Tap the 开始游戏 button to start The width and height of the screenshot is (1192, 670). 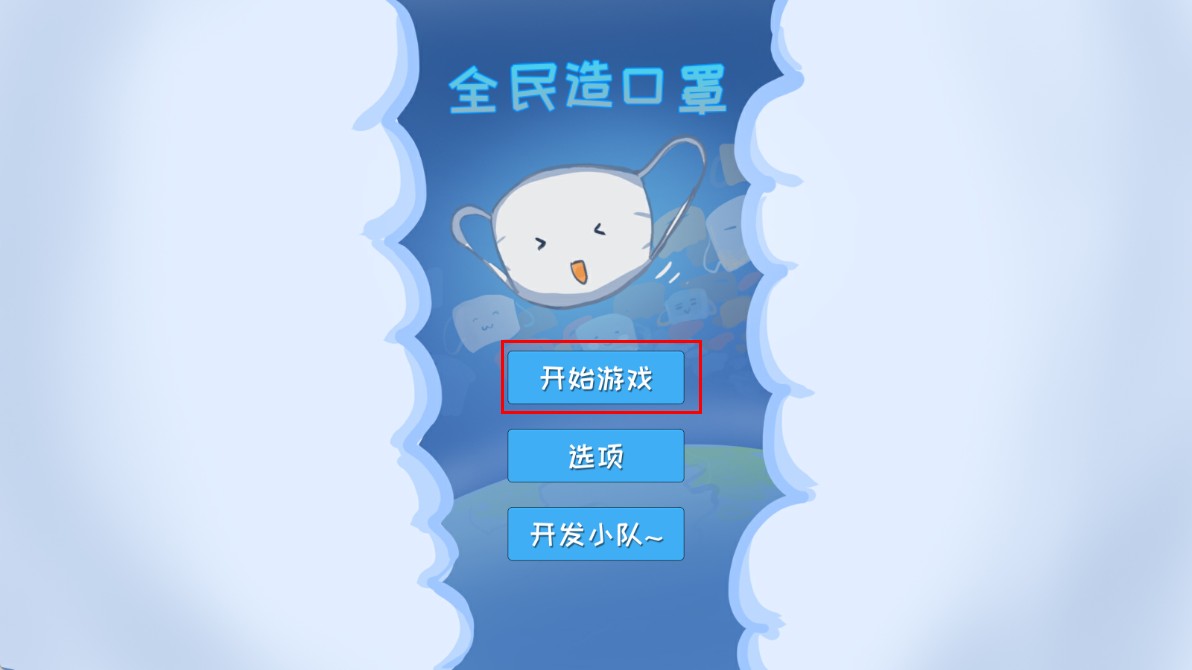tap(596, 378)
